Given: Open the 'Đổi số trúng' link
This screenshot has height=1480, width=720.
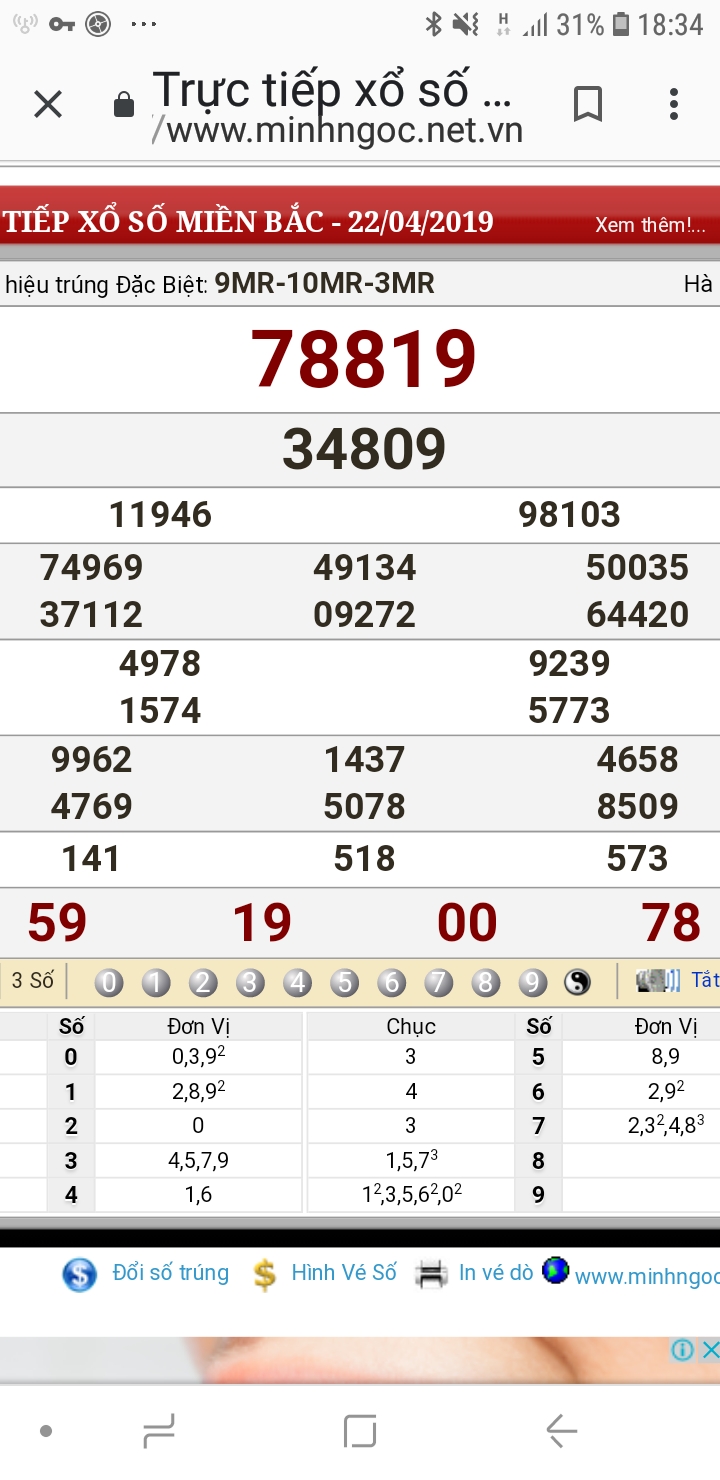Looking at the screenshot, I should click(x=170, y=1273).
